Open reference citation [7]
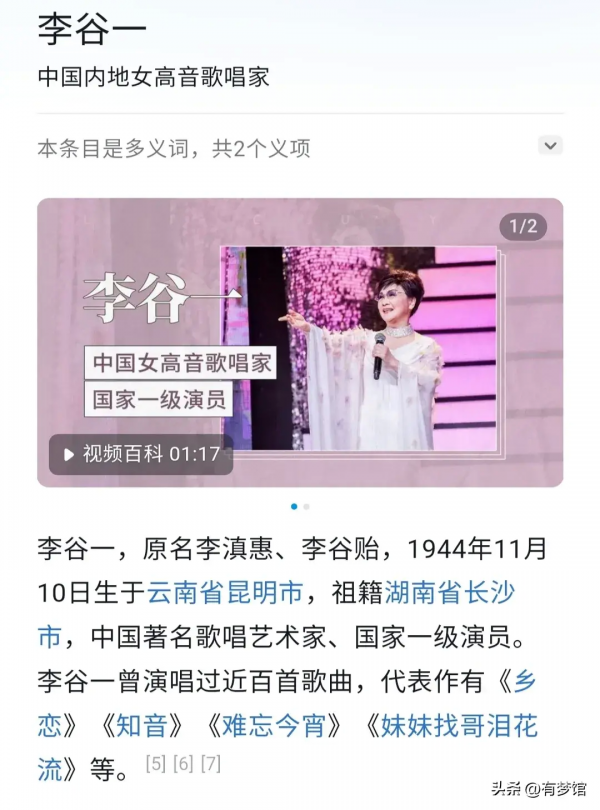 209,765
